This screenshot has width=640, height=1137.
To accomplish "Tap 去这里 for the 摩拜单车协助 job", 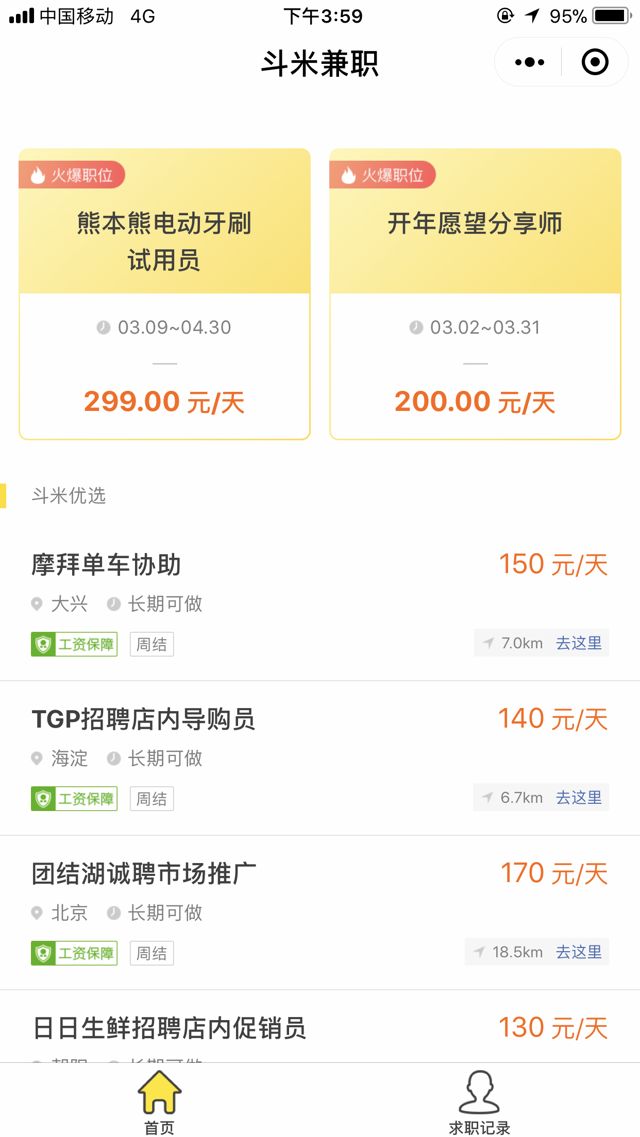I will click(579, 643).
